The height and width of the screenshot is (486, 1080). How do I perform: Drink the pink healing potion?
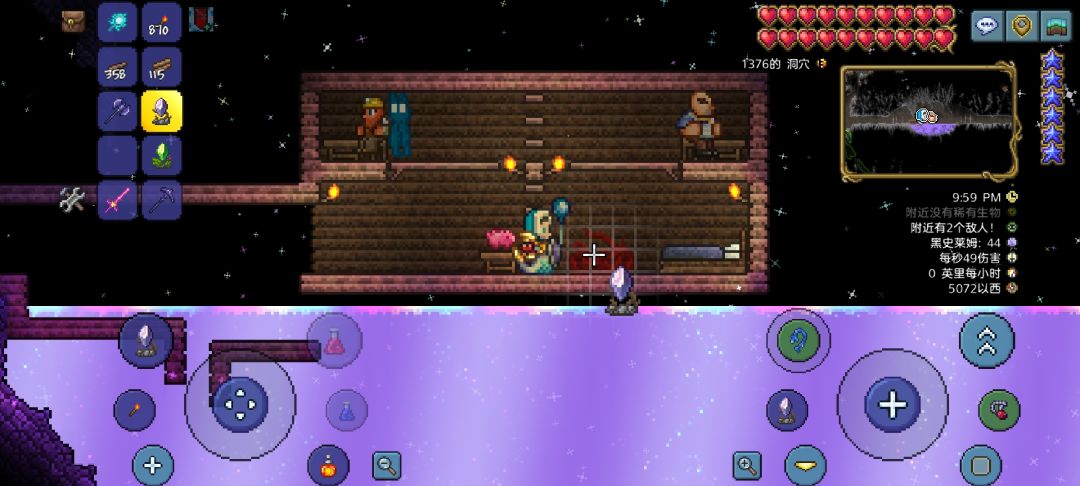point(334,341)
